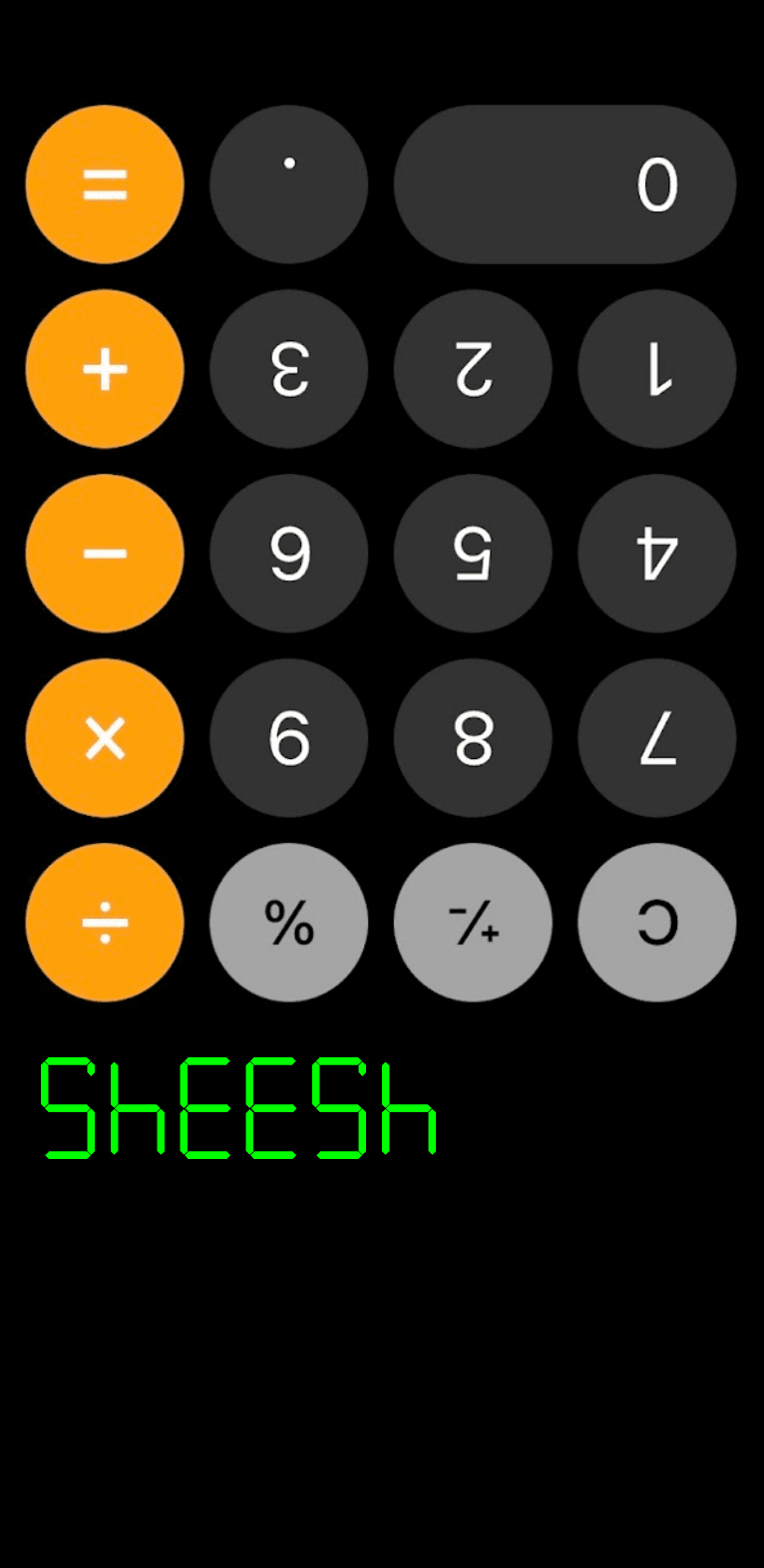
Task: Toggle the plus/minus sign key
Action: click(473, 923)
